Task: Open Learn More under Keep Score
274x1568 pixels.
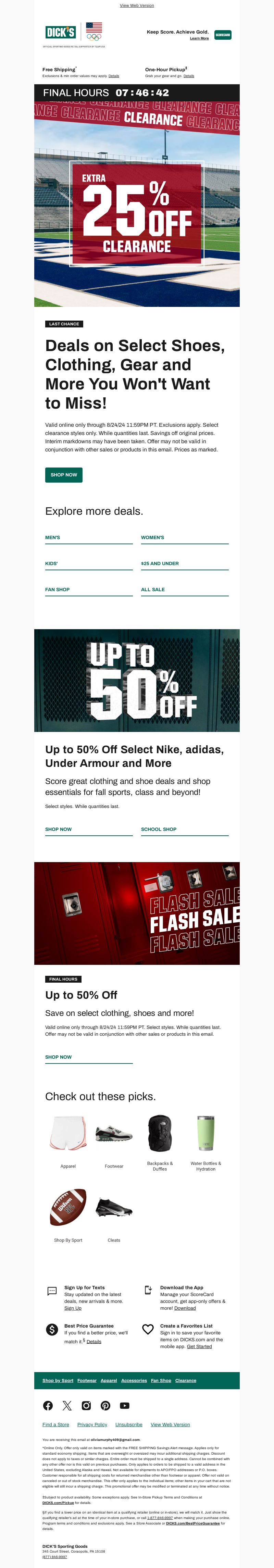Action: 199,38
